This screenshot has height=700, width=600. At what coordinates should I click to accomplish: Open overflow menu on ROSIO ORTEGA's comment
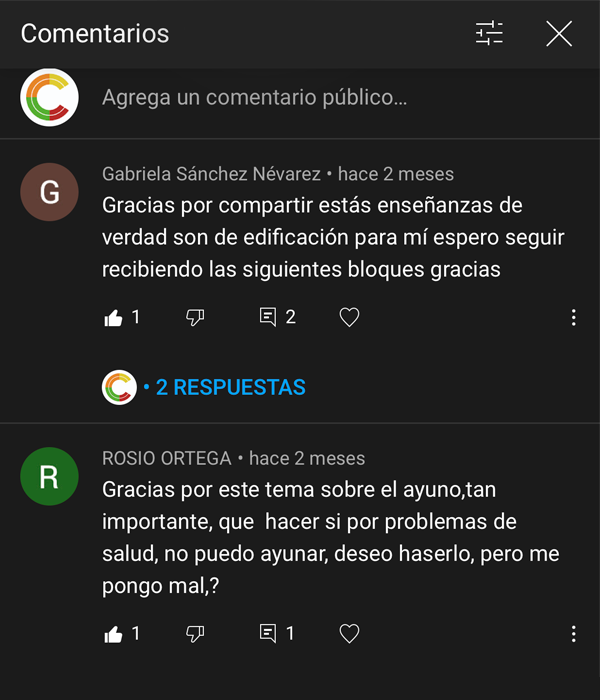[573, 634]
